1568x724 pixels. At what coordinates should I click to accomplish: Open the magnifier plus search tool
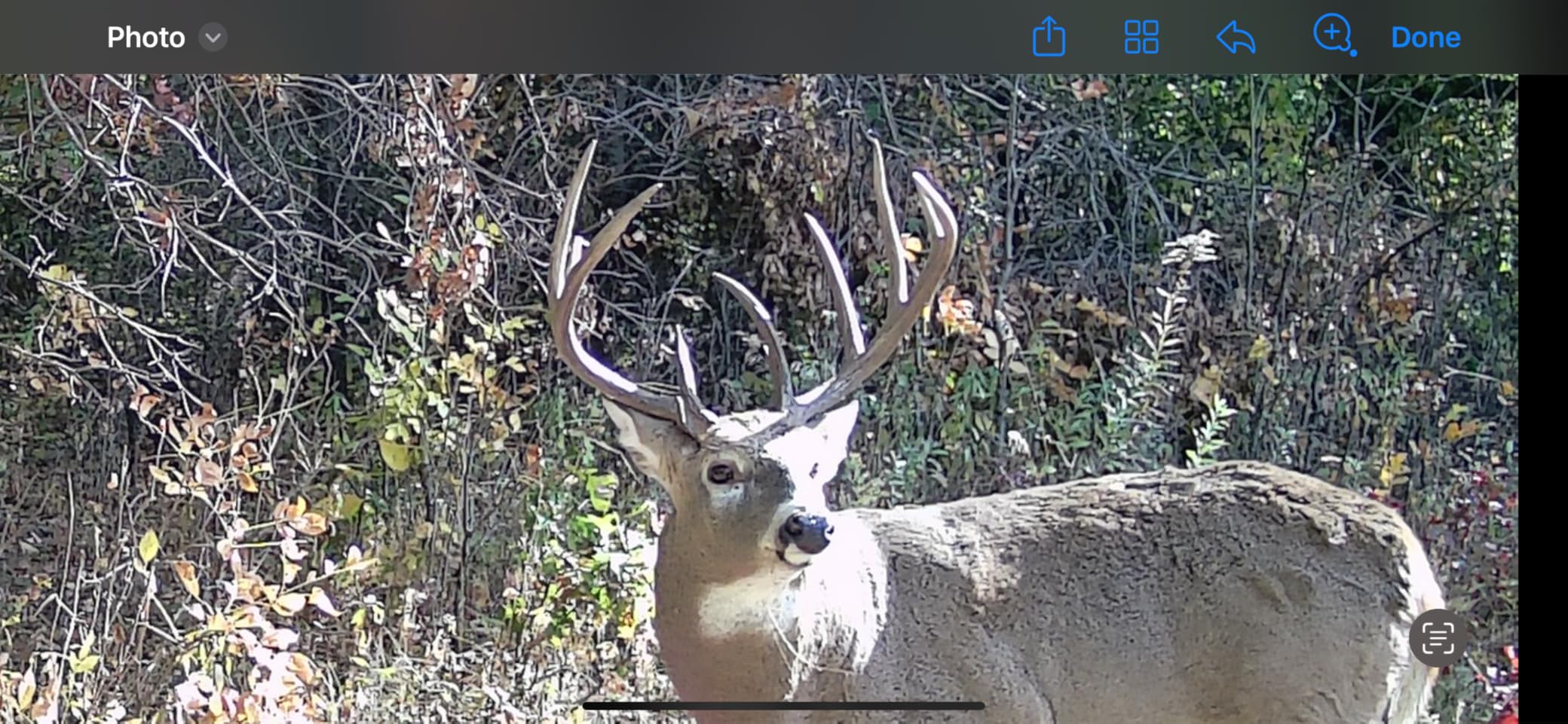1334,35
